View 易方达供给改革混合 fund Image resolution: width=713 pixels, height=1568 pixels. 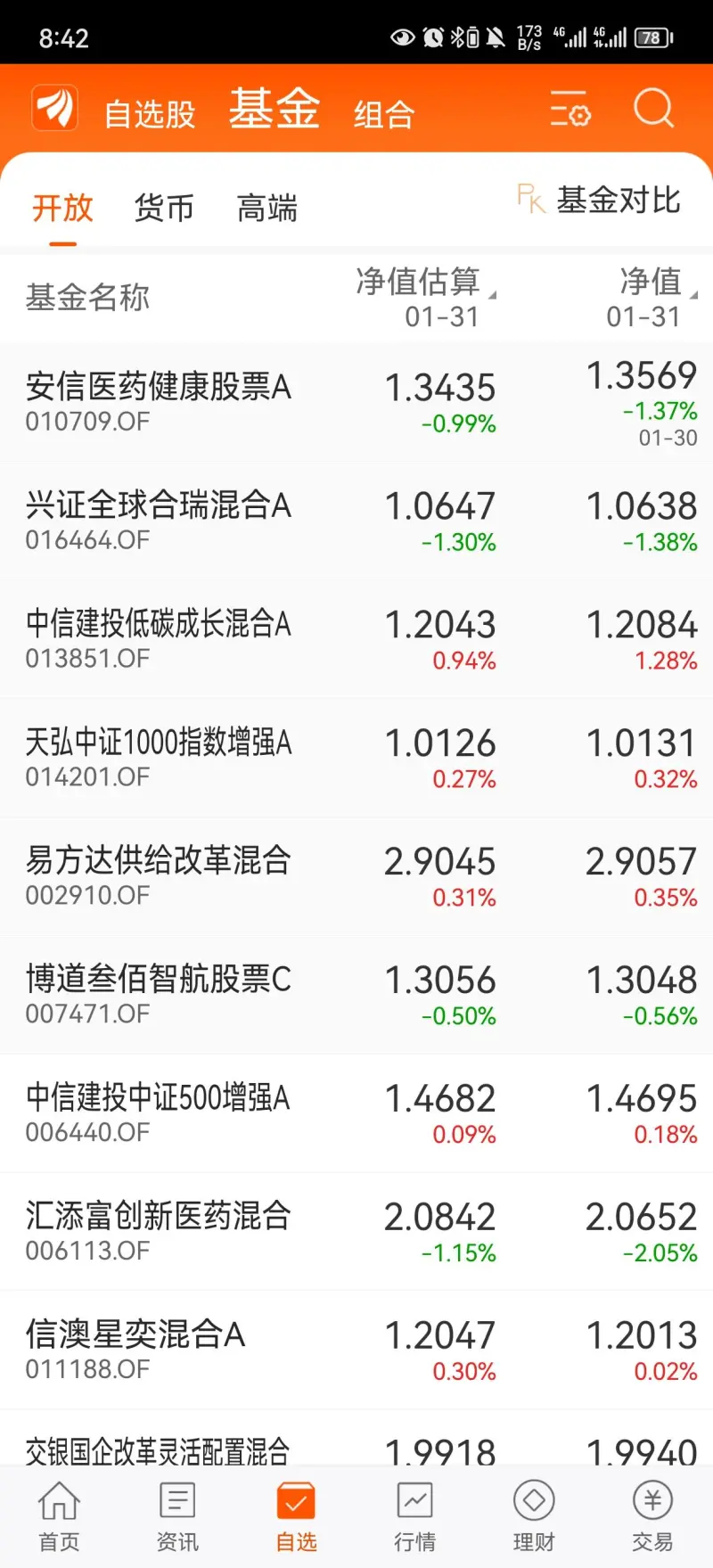356,876
